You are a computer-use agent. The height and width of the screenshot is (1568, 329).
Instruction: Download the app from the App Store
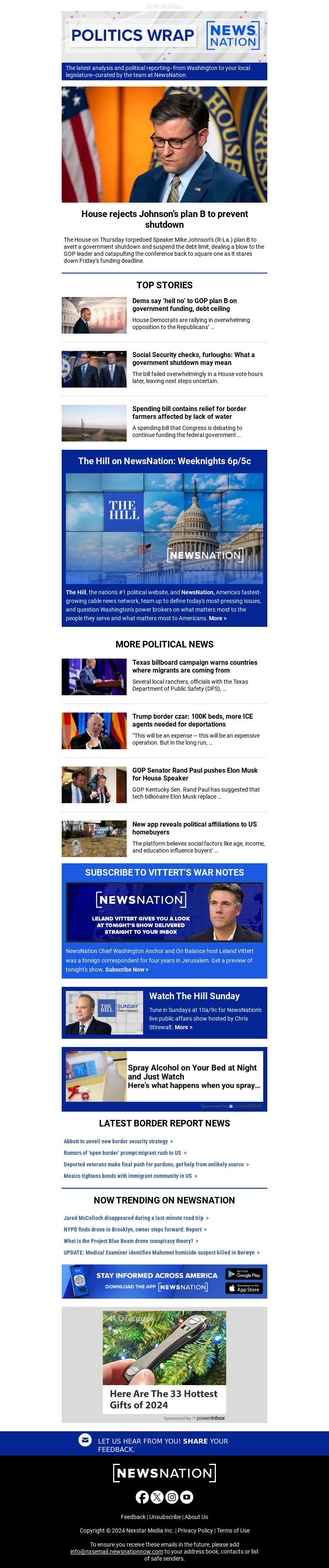[x=244, y=1288]
